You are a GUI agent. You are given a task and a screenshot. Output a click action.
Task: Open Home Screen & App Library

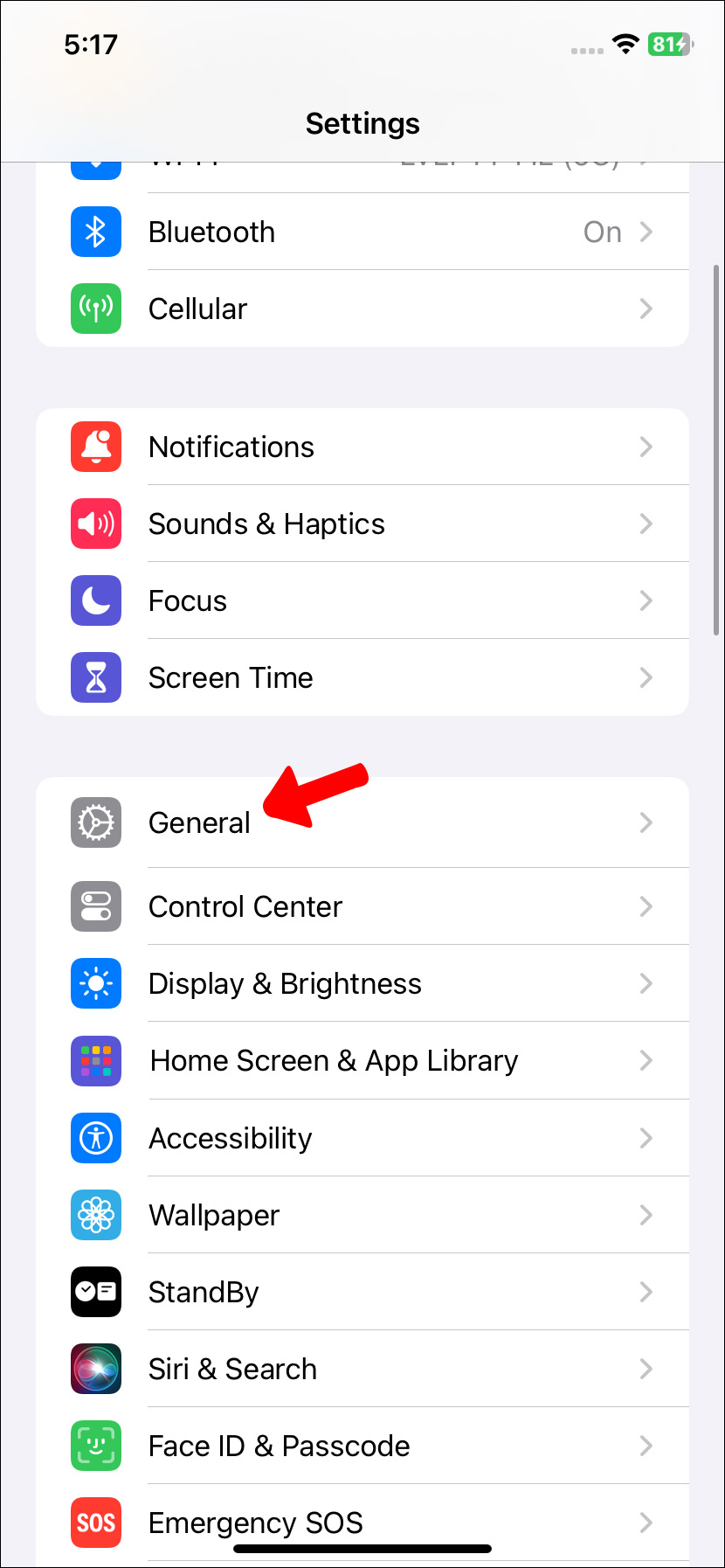[362, 1060]
